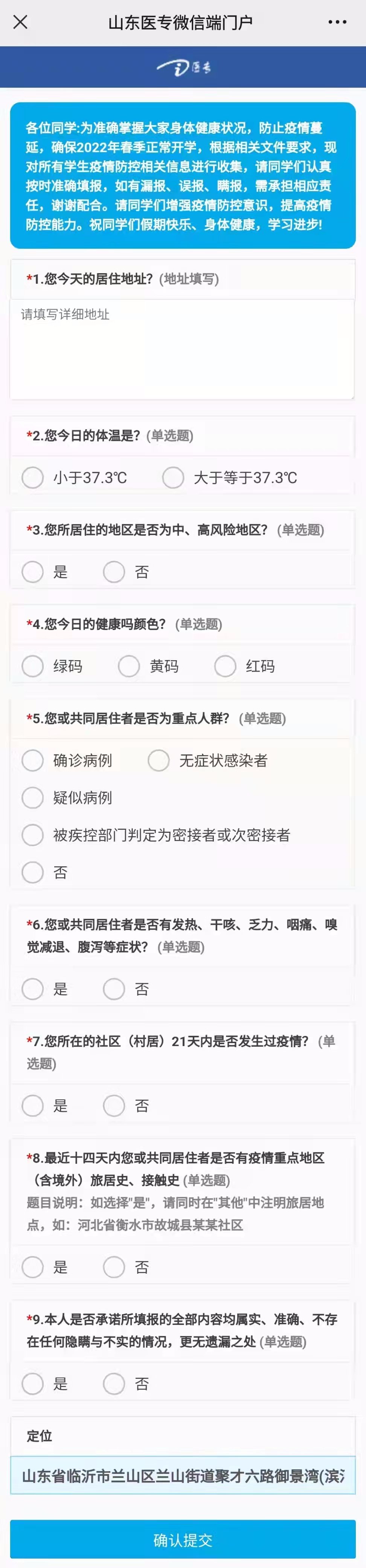Choose 否 for question 6 symptoms
Image resolution: width=366 pixels, height=1568 pixels.
pyautogui.click(x=114, y=989)
